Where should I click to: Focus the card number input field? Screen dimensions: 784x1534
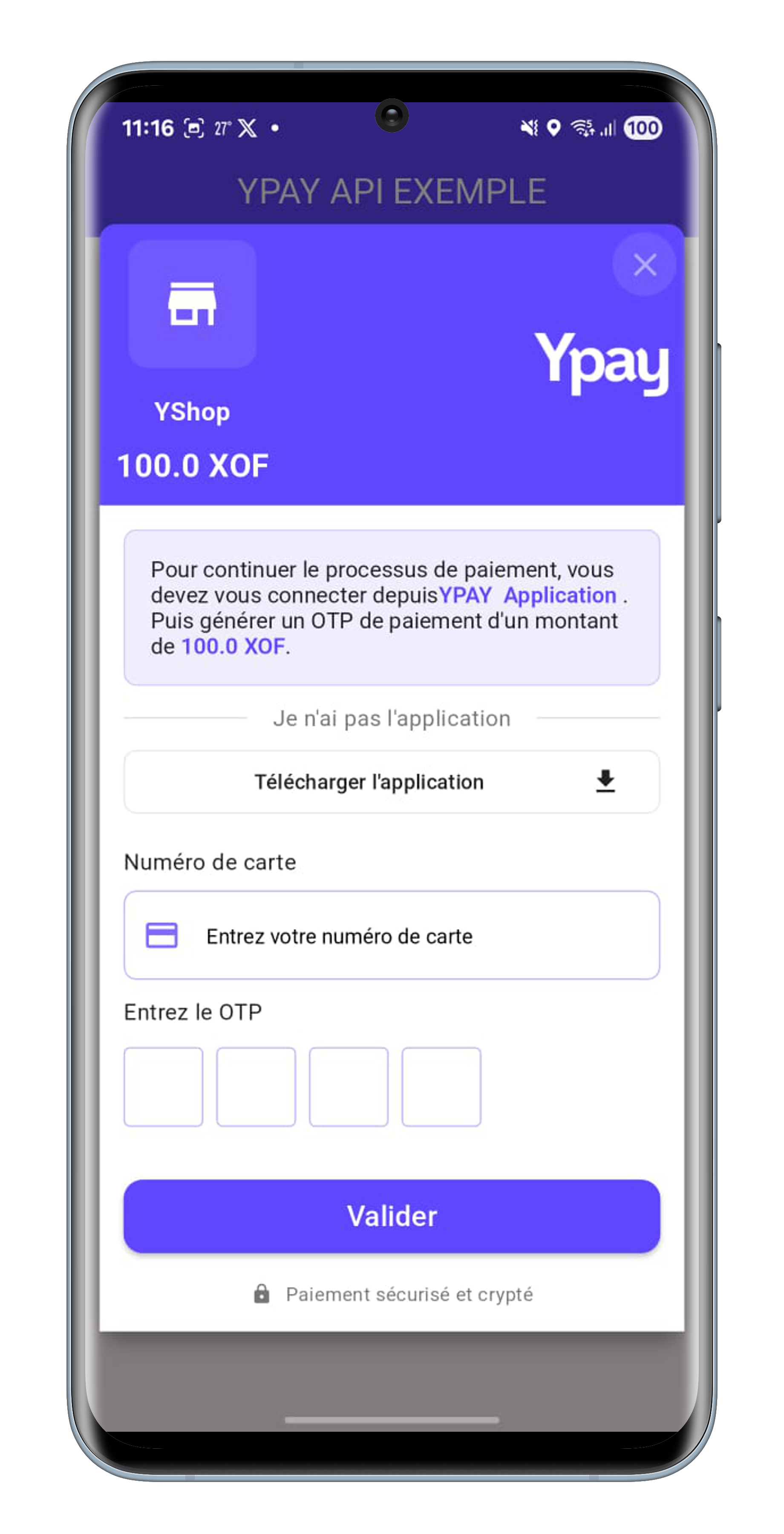[391, 935]
